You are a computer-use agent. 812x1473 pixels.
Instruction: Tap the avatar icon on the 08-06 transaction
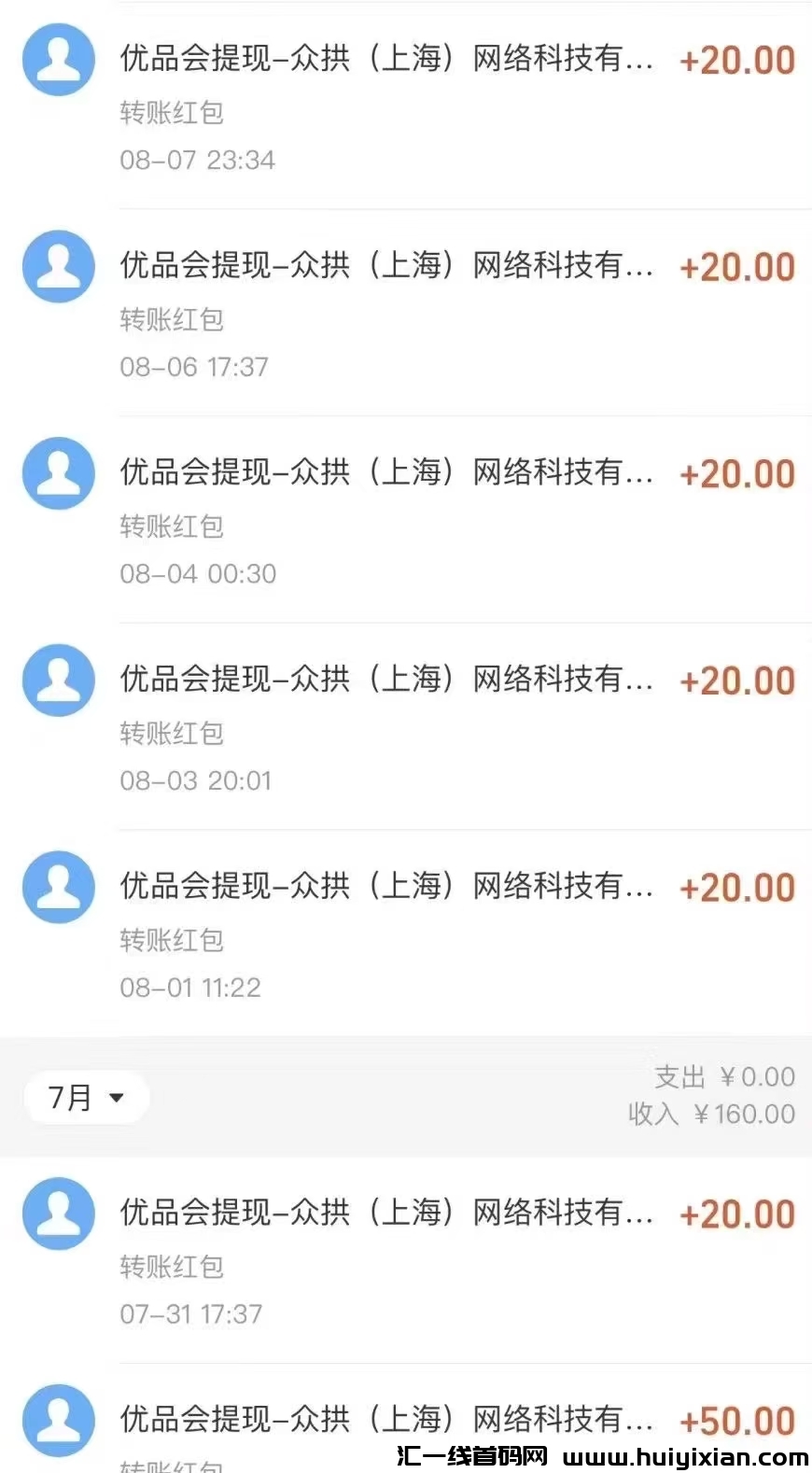click(x=58, y=266)
